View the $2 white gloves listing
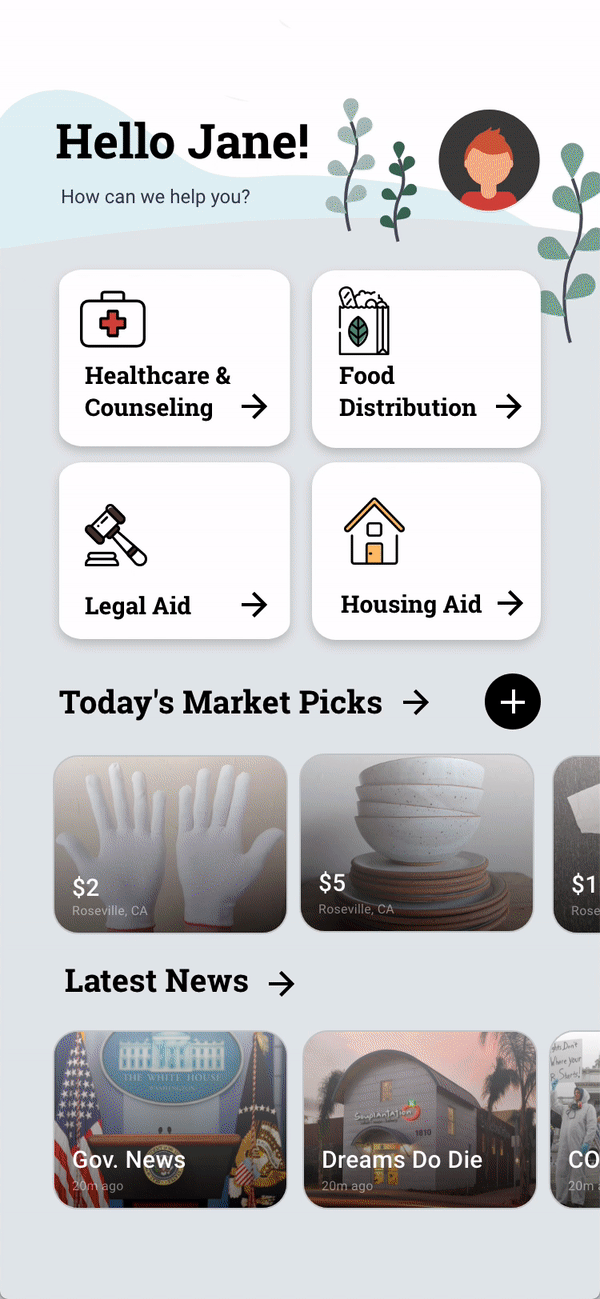 pos(170,844)
